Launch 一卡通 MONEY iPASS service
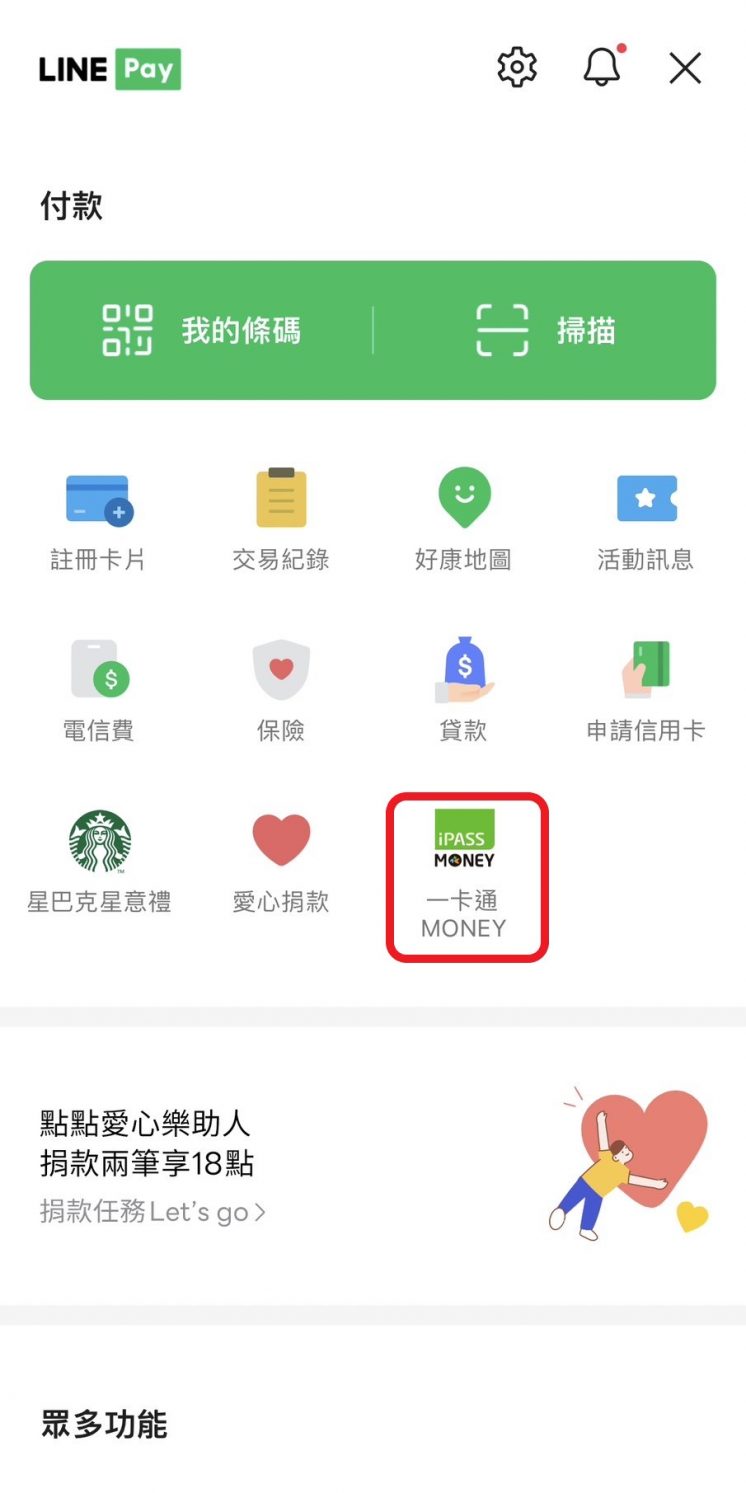 click(x=465, y=875)
